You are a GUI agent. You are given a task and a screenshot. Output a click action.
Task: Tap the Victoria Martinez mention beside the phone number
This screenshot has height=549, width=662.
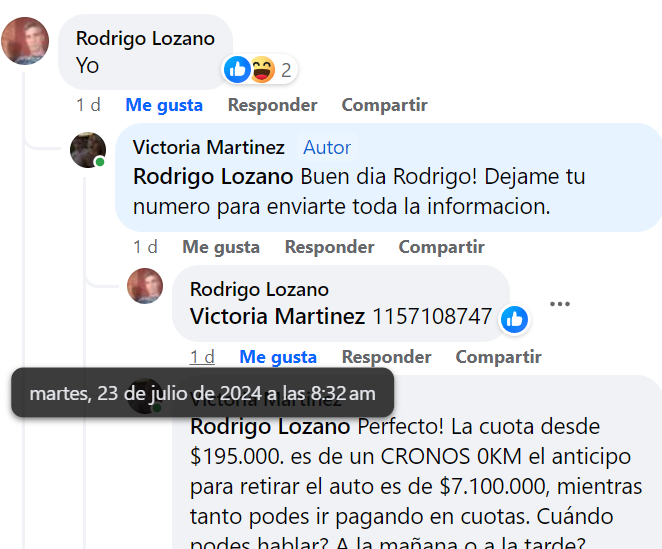click(277, 318)
